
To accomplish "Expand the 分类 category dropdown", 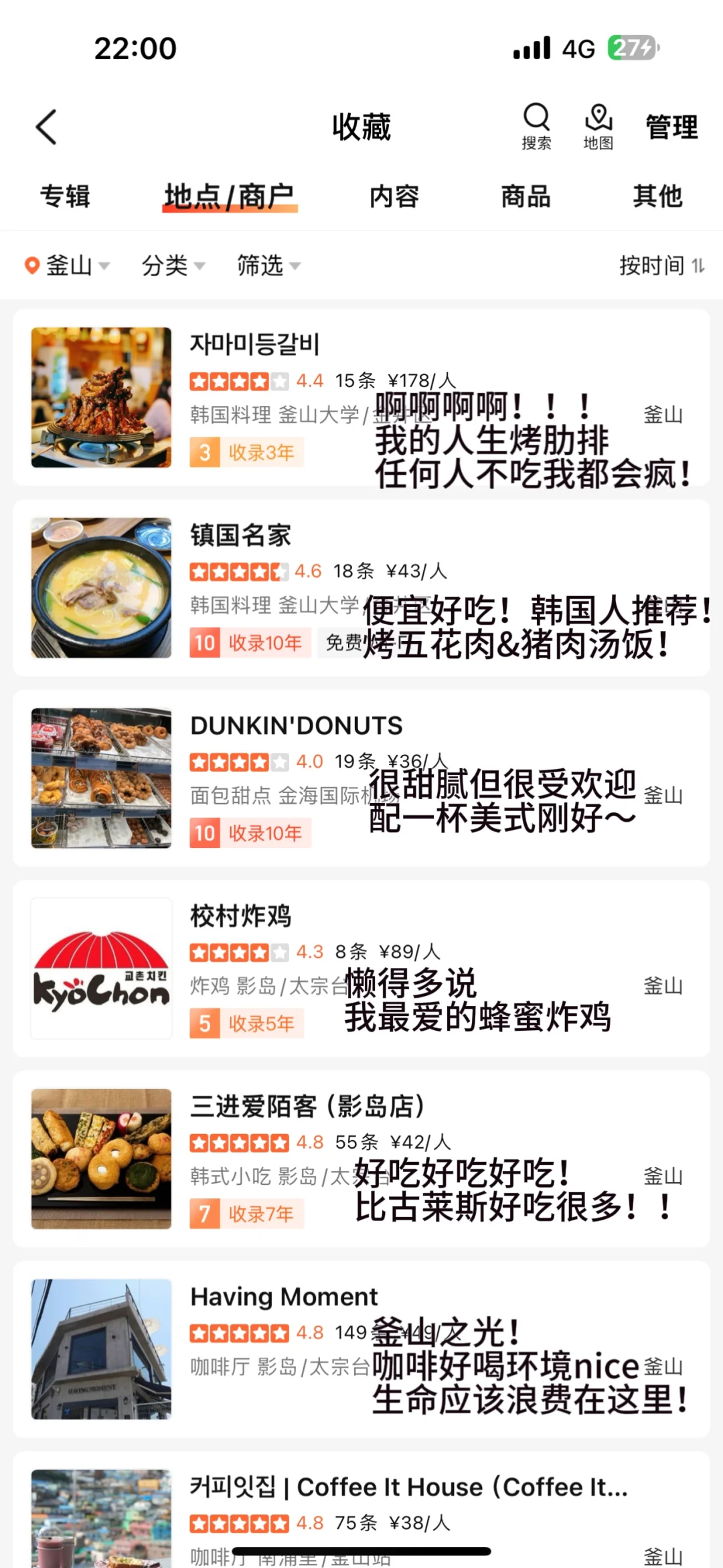I will tap(173, 266).
